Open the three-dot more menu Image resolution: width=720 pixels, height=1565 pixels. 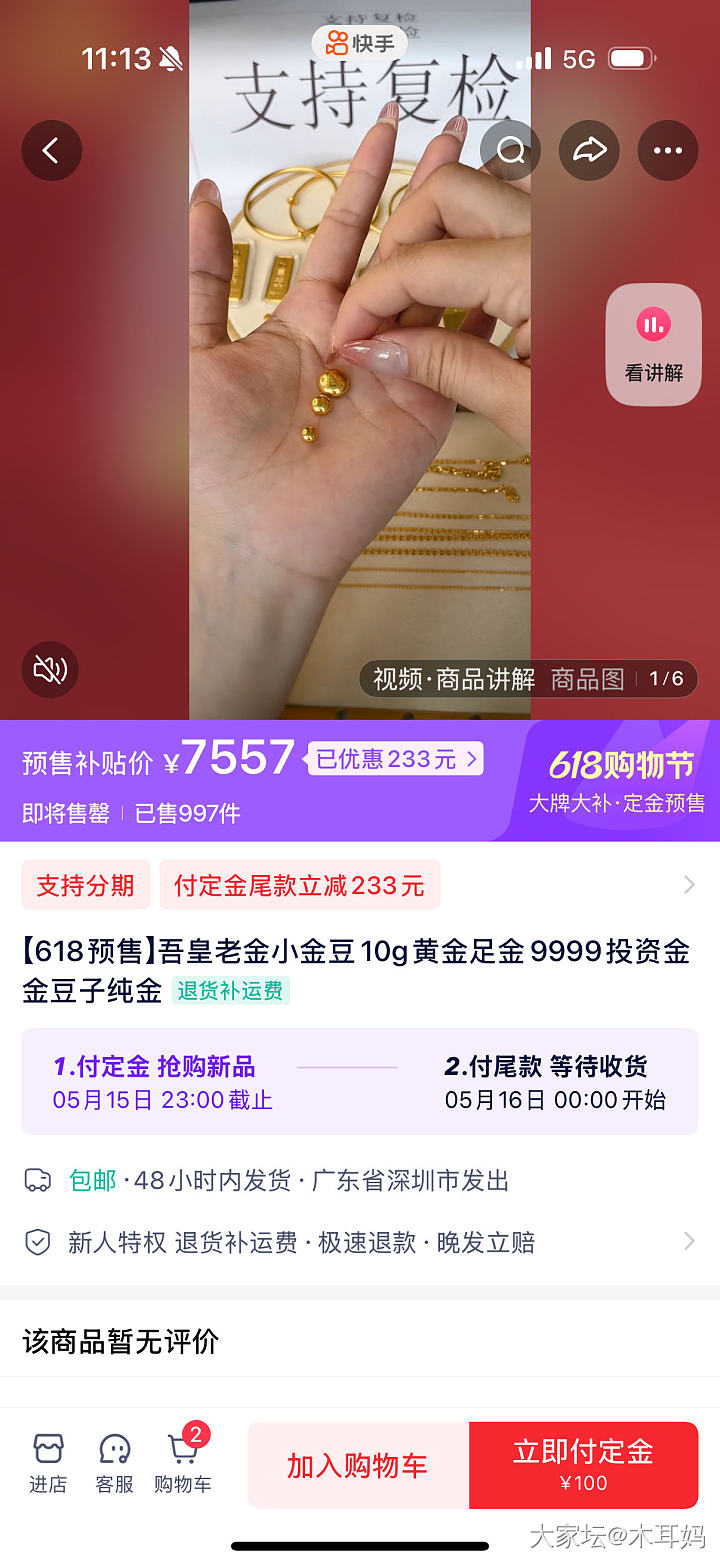667,151
